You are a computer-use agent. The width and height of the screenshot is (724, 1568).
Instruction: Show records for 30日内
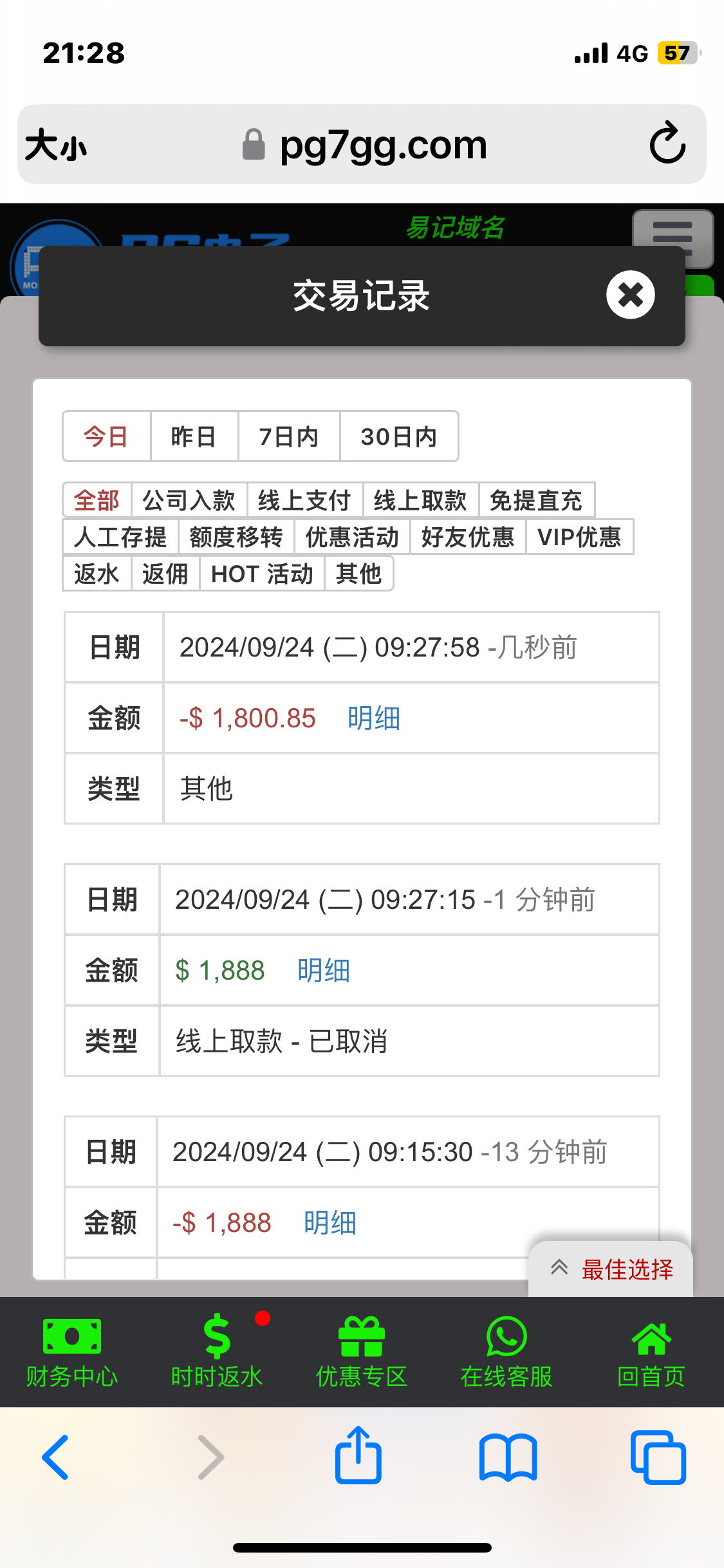[x=399, y=436]
